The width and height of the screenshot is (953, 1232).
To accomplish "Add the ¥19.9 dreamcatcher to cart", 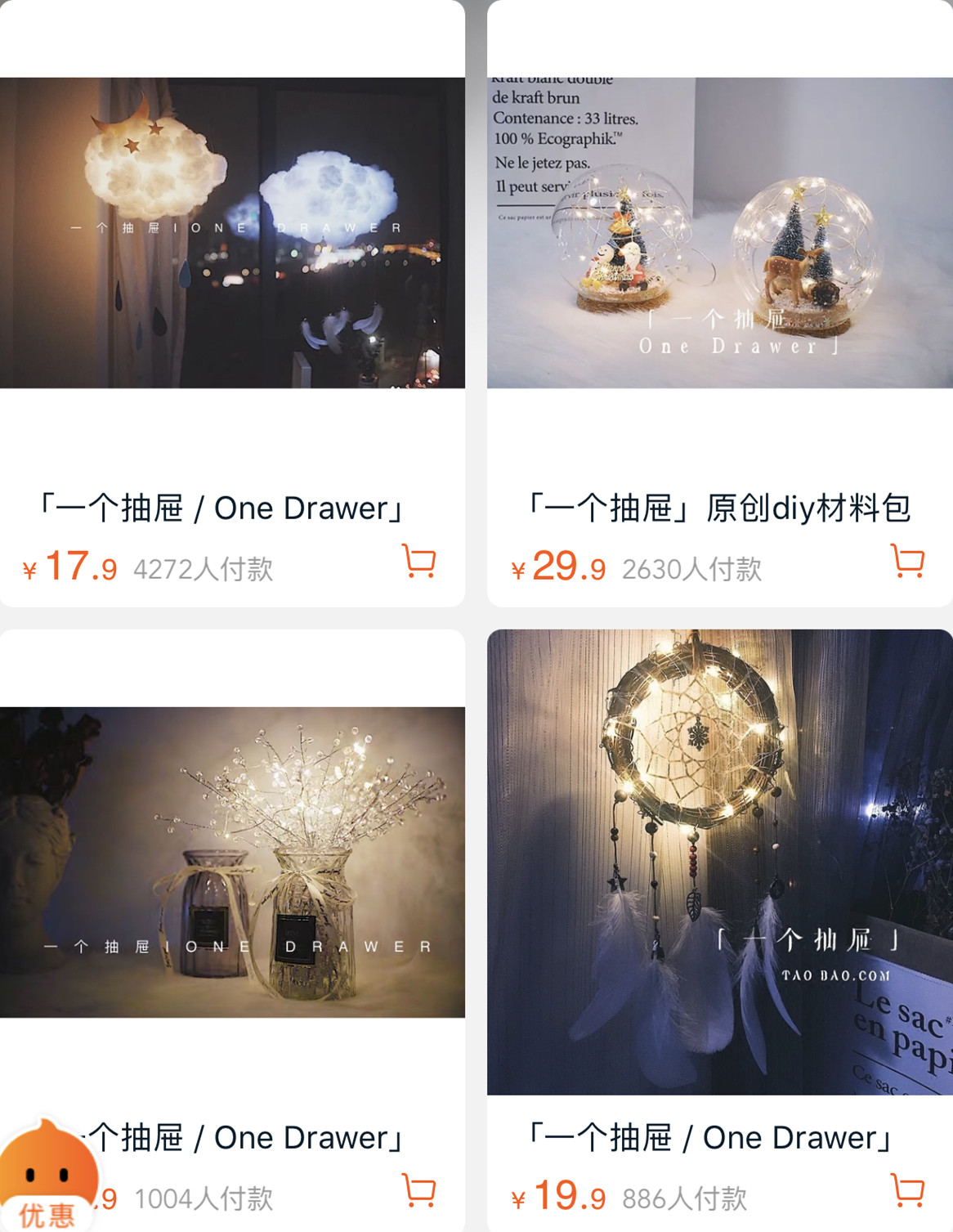I will [907, 1190].
